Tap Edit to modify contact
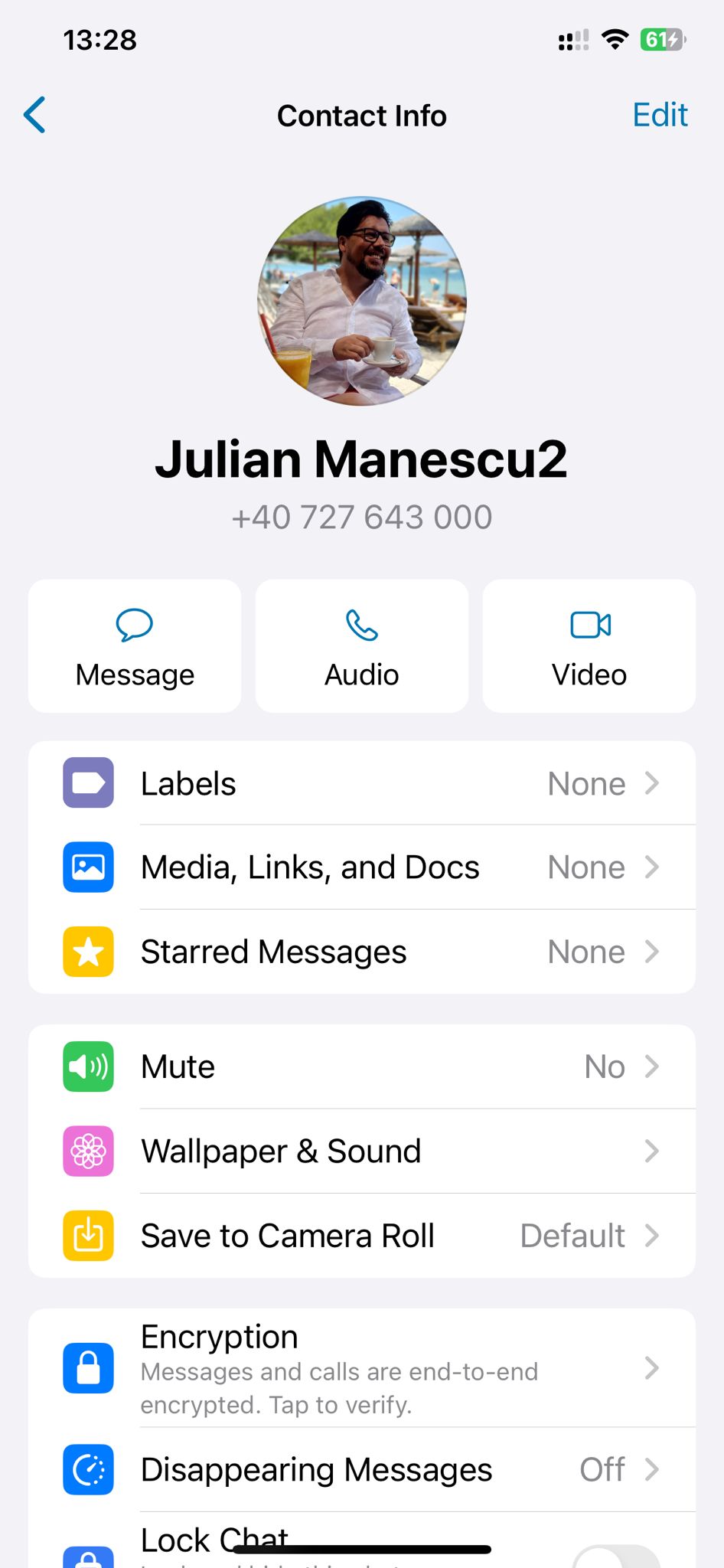The width and height of the screenshot is (724, 1568). pyautogui.click(x=659, y=116)
